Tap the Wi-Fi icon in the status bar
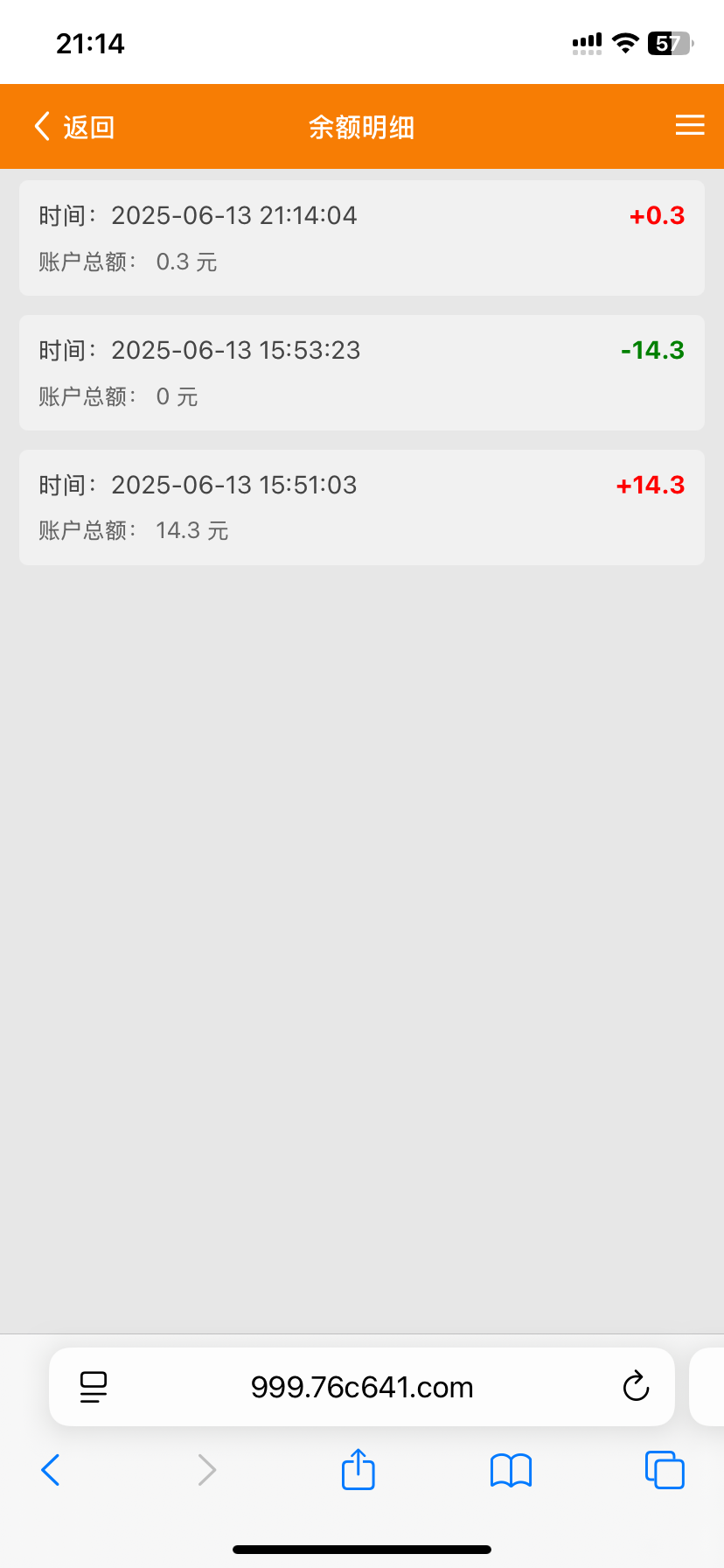Screen dimensions: 724x1568 pos(625,42)
